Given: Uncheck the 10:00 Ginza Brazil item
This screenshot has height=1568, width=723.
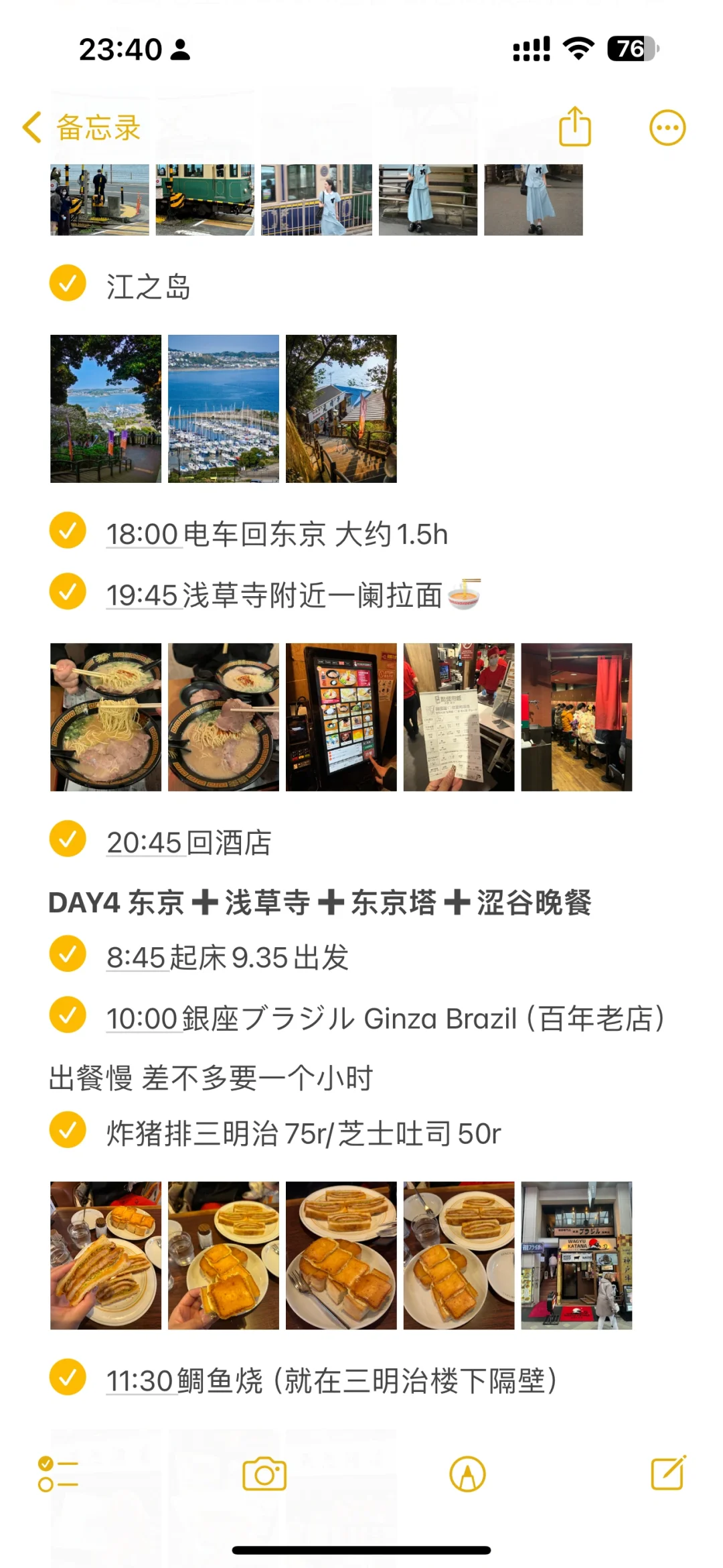Looking at the screenshot, I should (68, 1015).
